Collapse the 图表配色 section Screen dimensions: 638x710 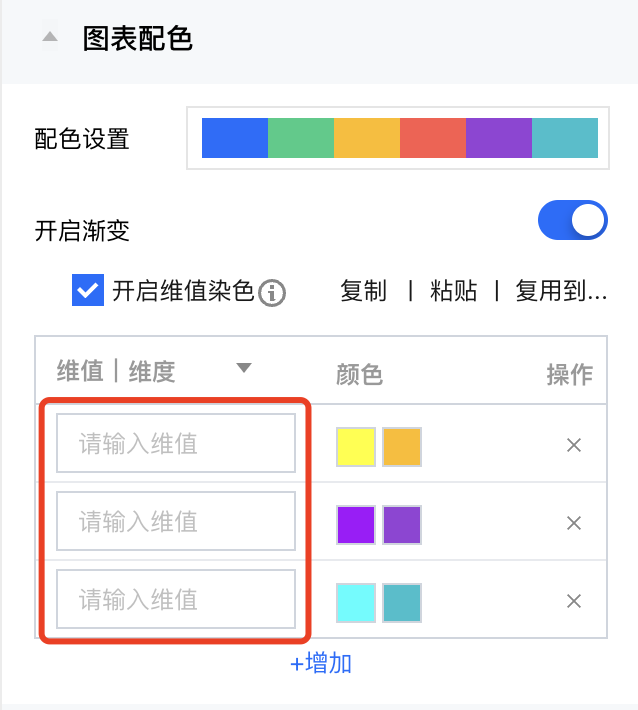tap(48, 37)
